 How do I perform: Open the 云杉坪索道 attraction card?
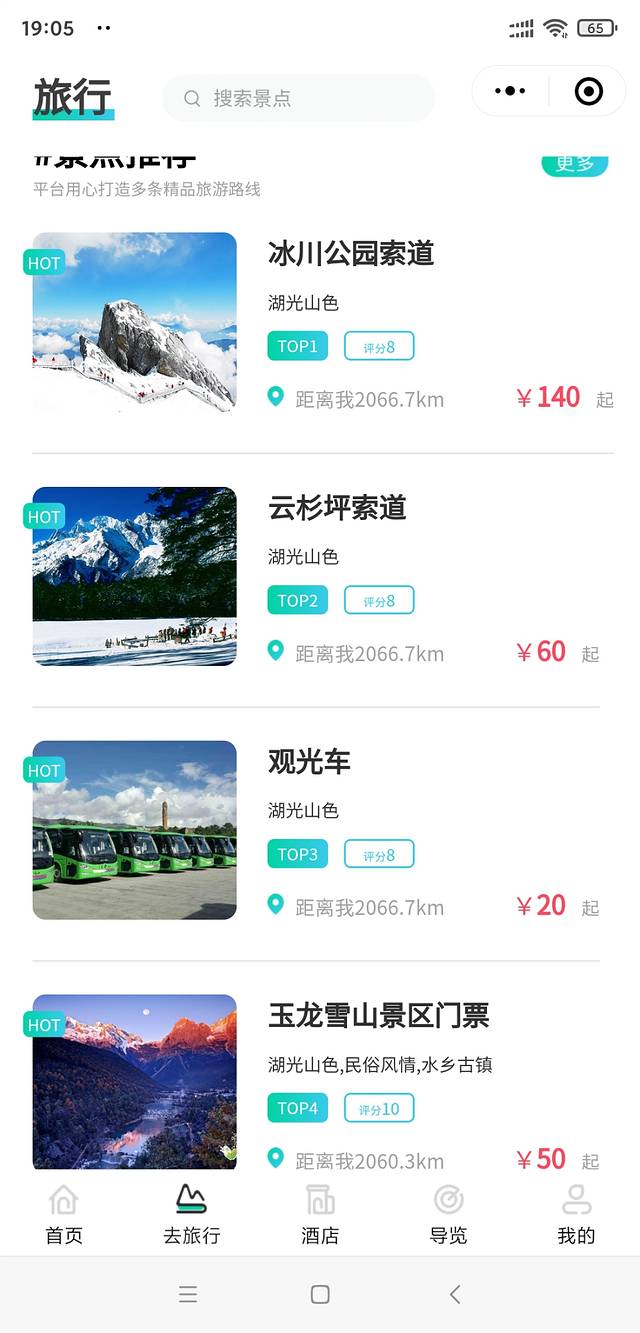[x=337, y=508]
